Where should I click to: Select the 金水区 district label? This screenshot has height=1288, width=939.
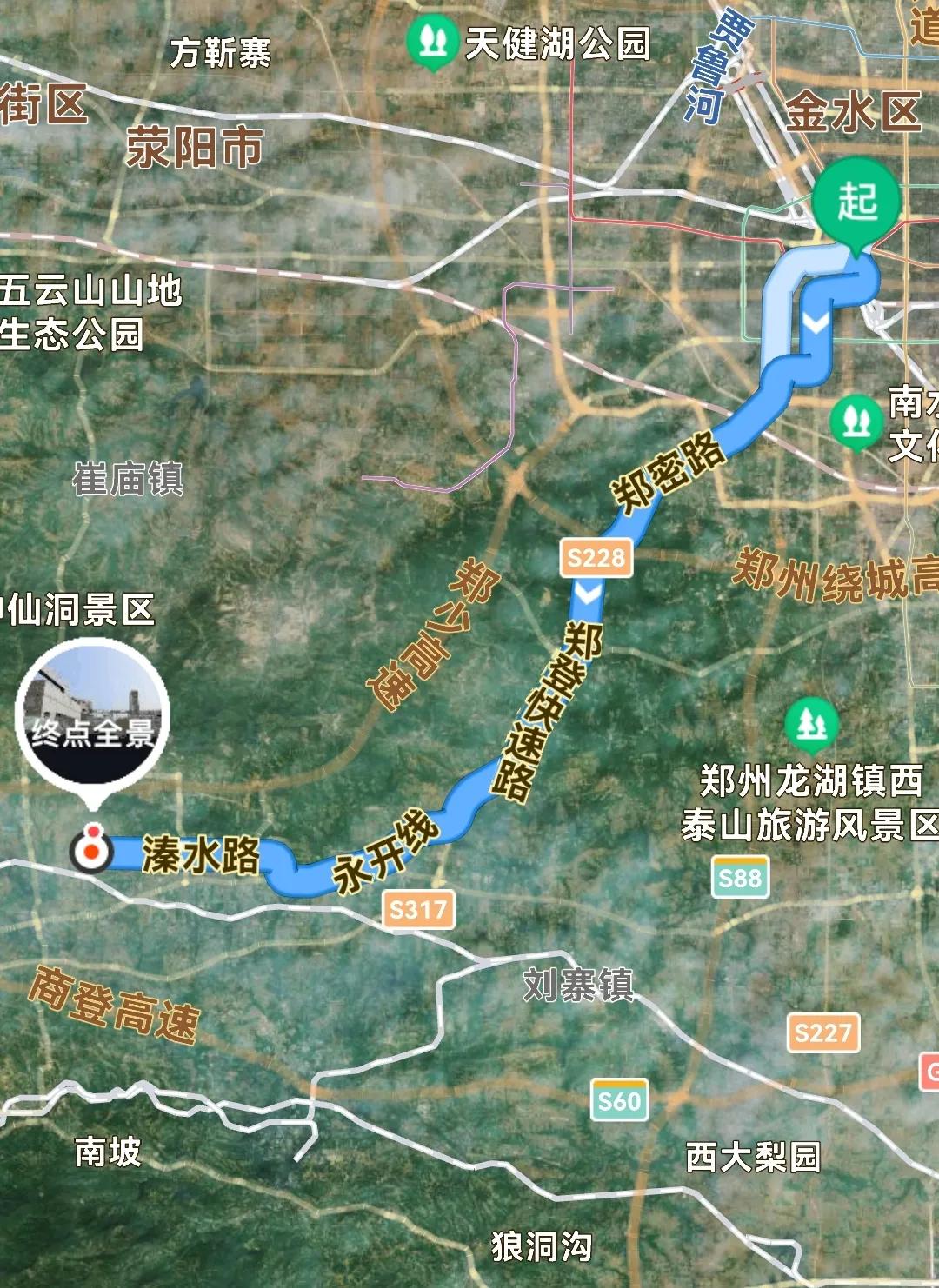coord(855,110)
